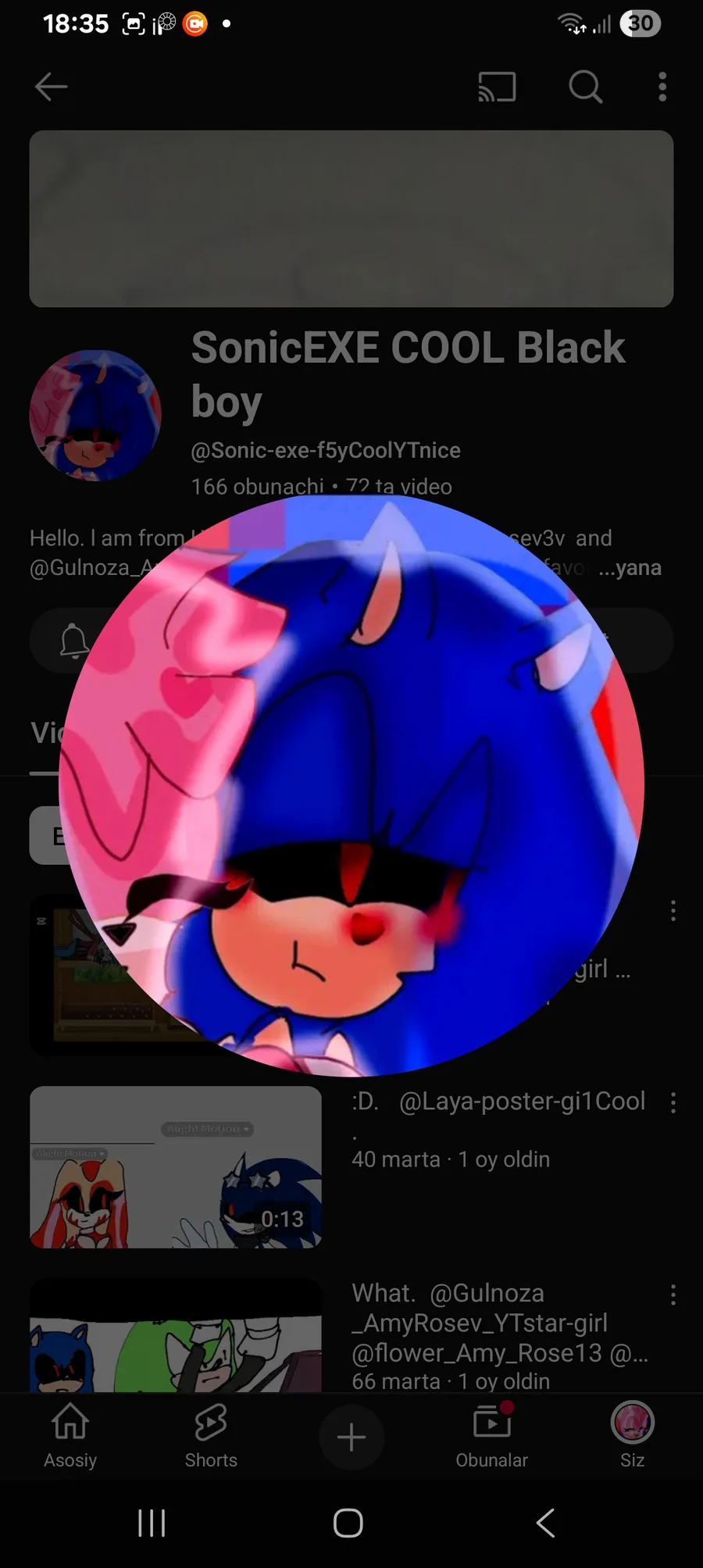Open the Obunalar subscriptions tab
The width and height of the screenshot is (703, 1568).
point(491,1436)
